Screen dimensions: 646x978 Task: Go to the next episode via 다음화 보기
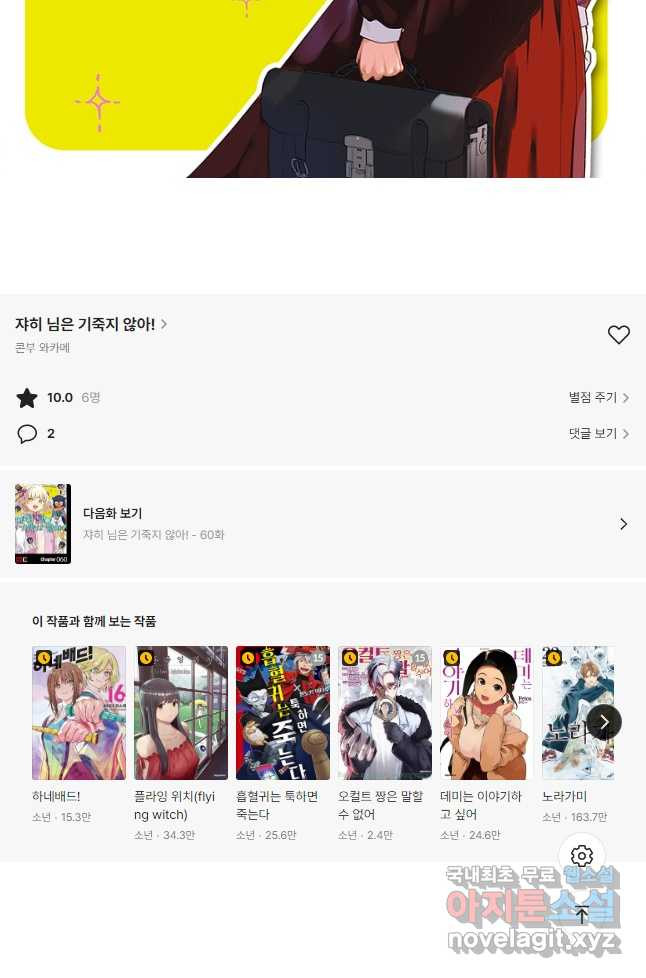(x=322, y=524)
